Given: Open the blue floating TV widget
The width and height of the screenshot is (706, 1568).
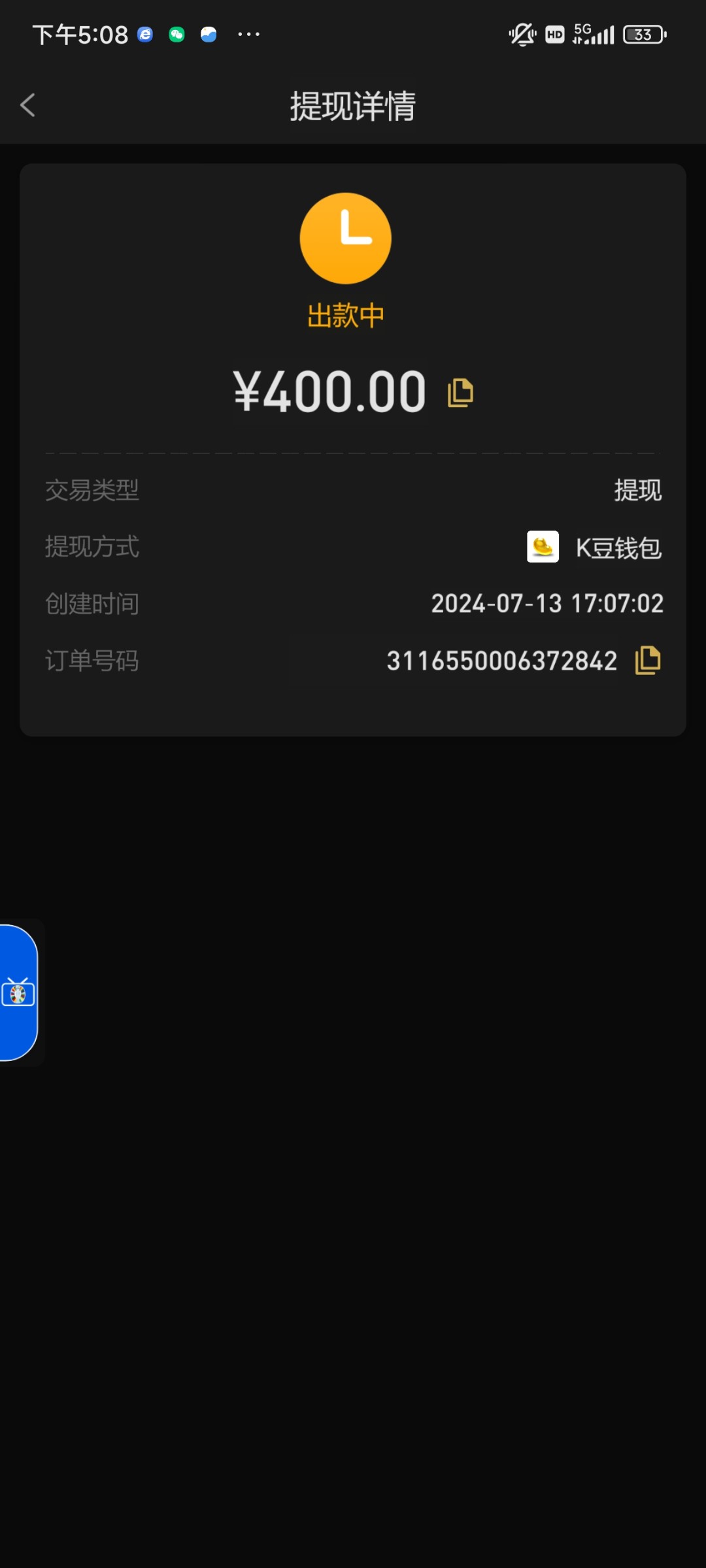Looking at the screenshot, I should point(18,993).
